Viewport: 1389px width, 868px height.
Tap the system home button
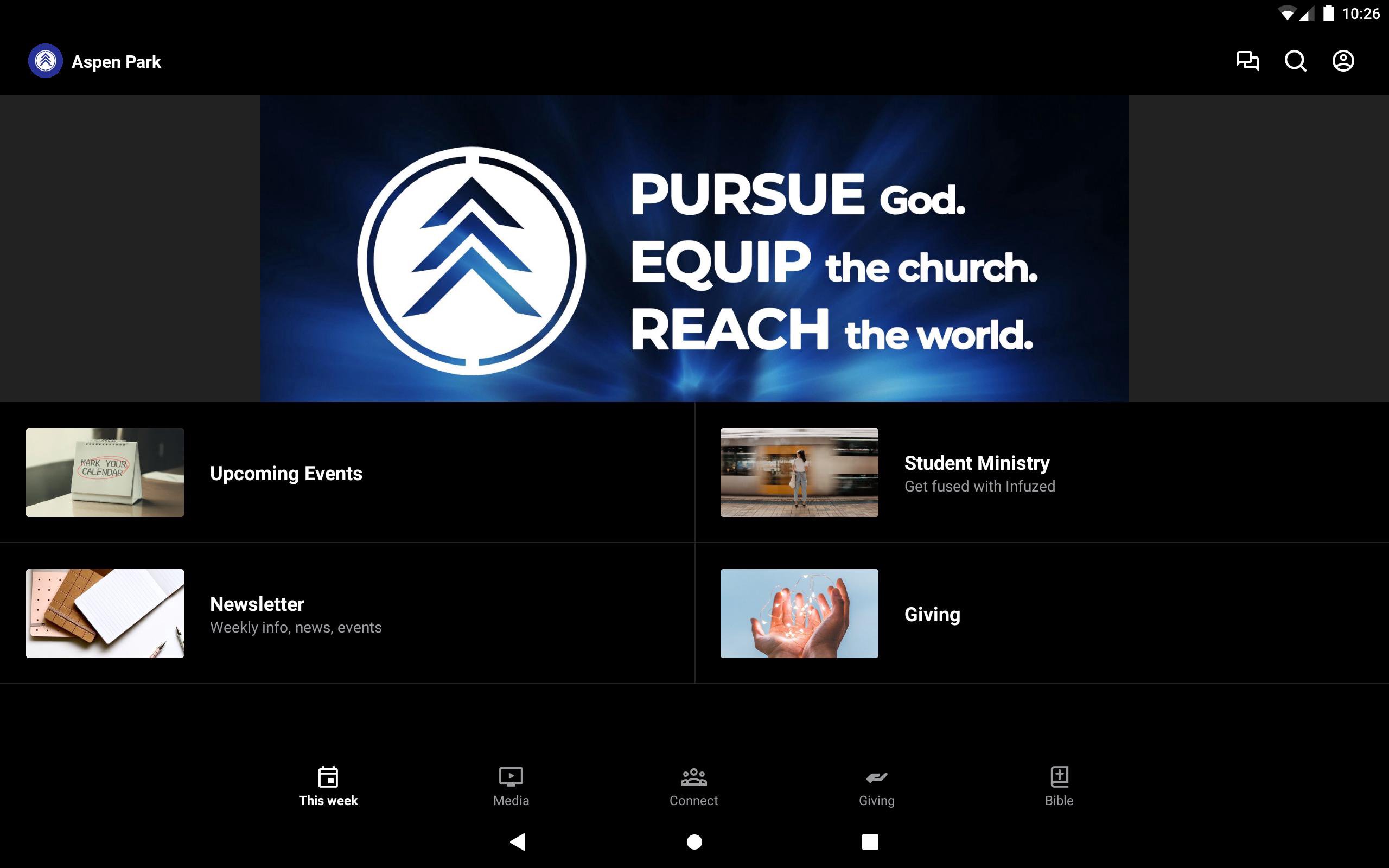click(x=694, y=841)
